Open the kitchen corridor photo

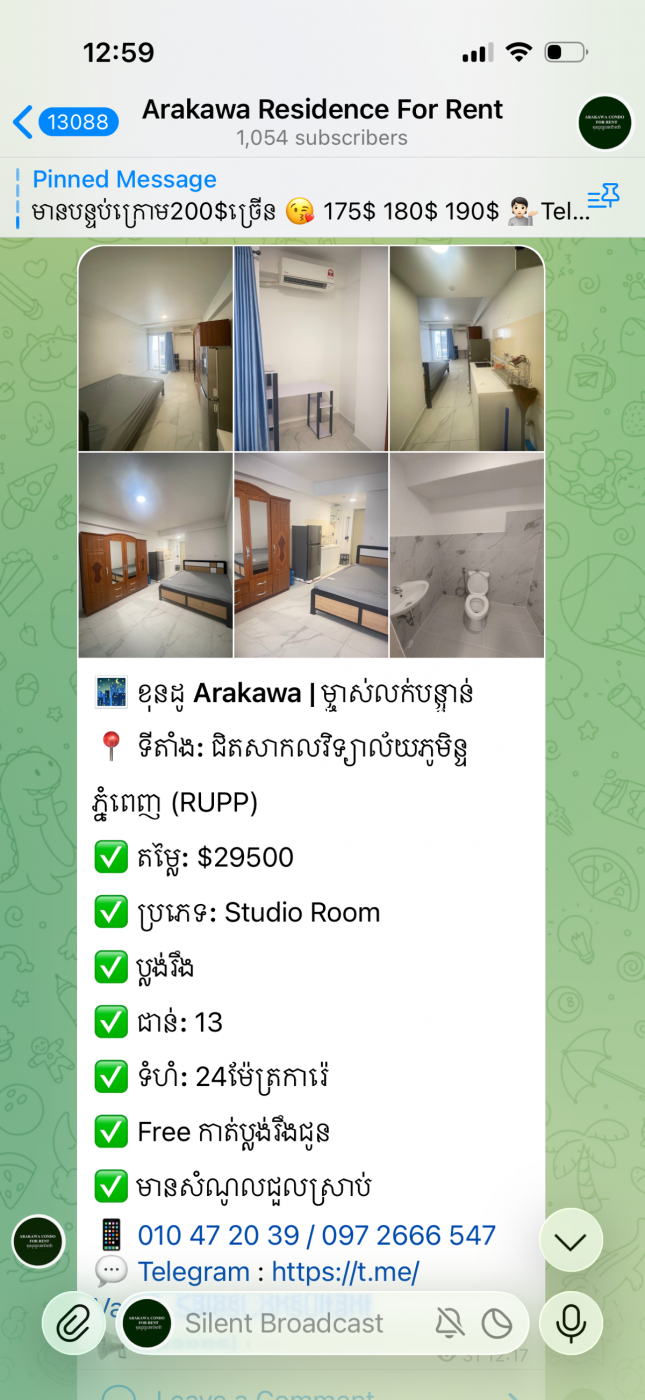pos(467,349)
